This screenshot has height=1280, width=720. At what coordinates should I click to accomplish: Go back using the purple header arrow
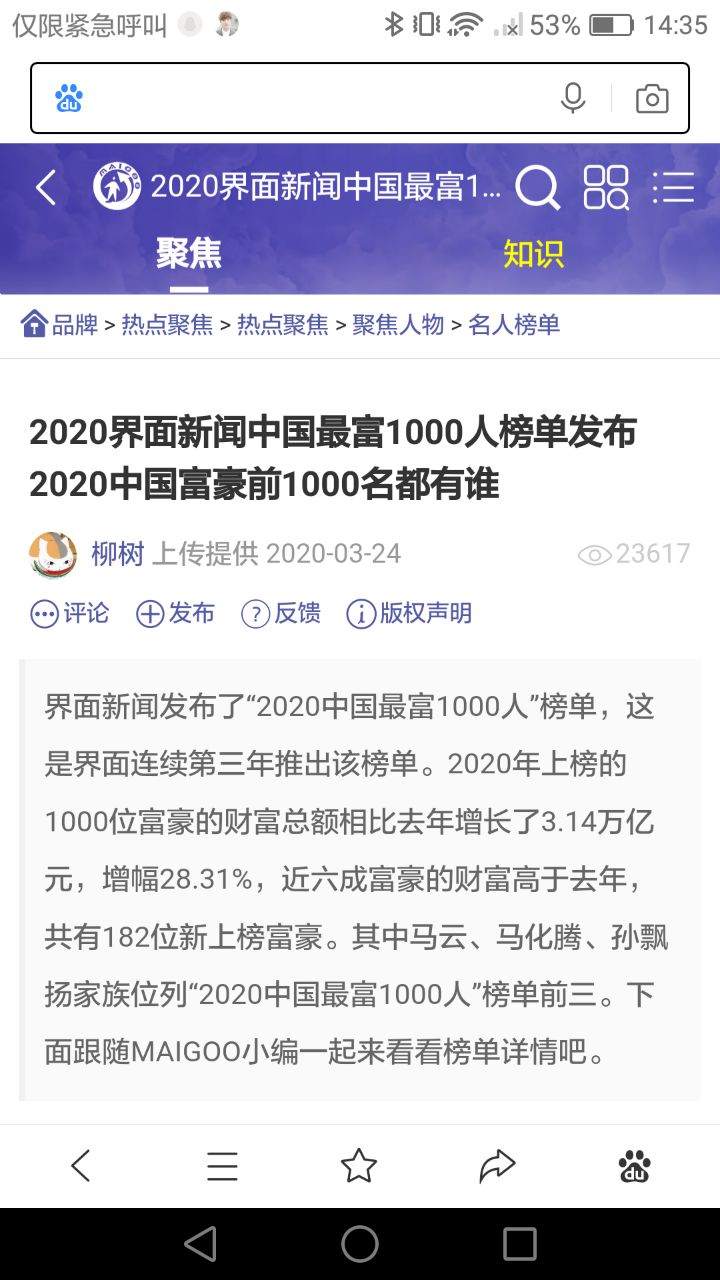point(46,187)
